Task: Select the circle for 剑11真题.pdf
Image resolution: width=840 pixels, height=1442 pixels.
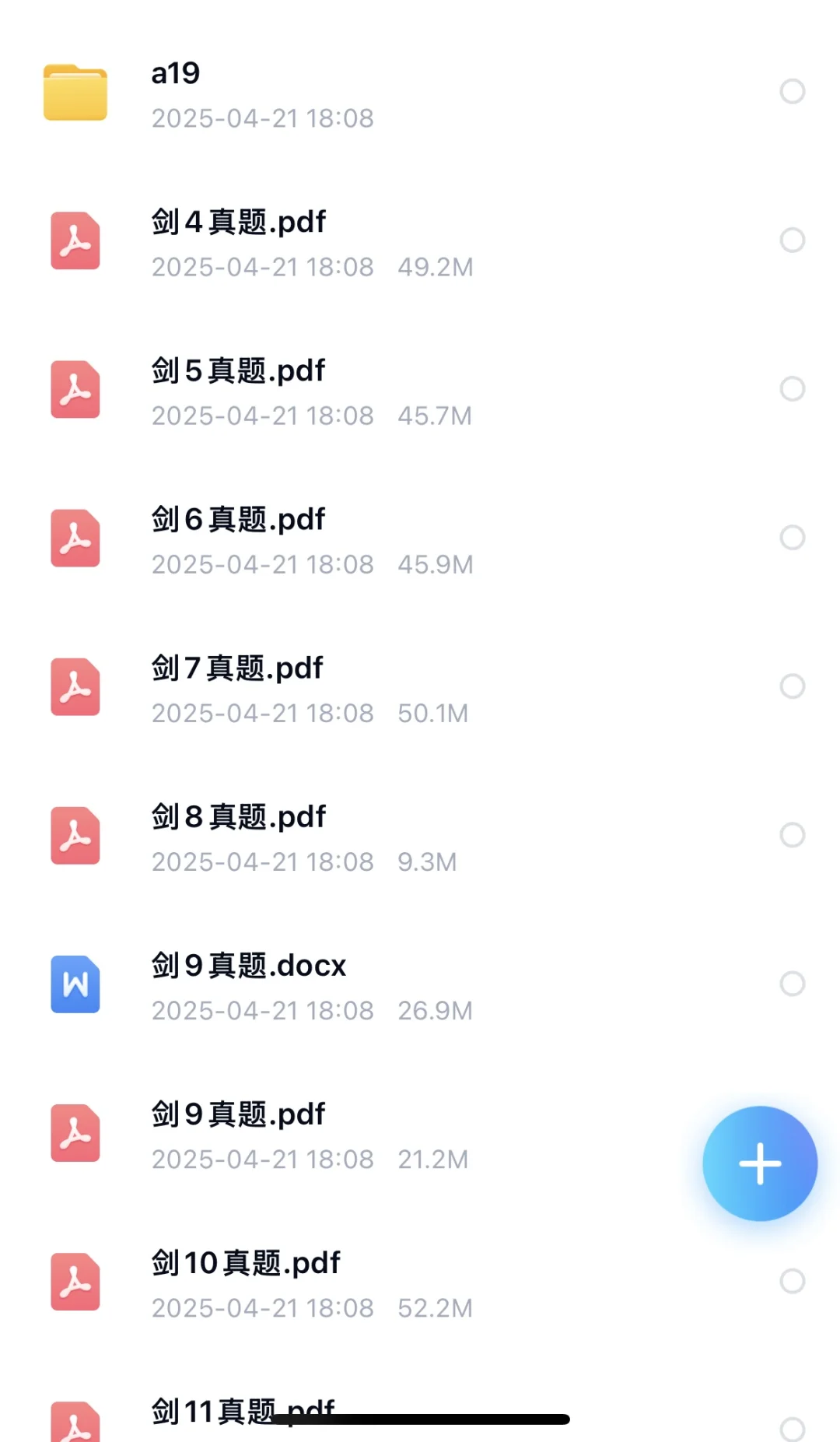Action: (792, 1429)
